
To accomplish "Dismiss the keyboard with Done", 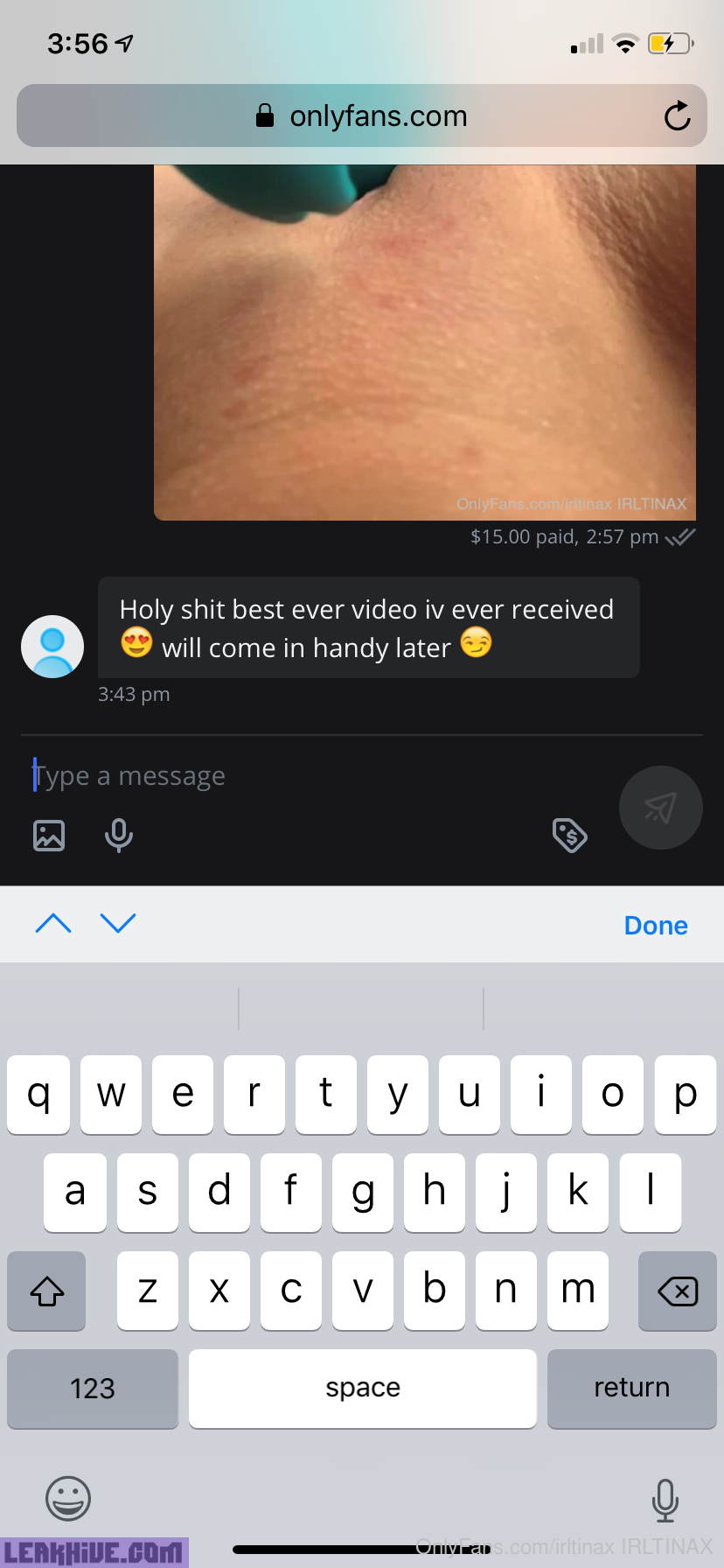I will 656,926.
